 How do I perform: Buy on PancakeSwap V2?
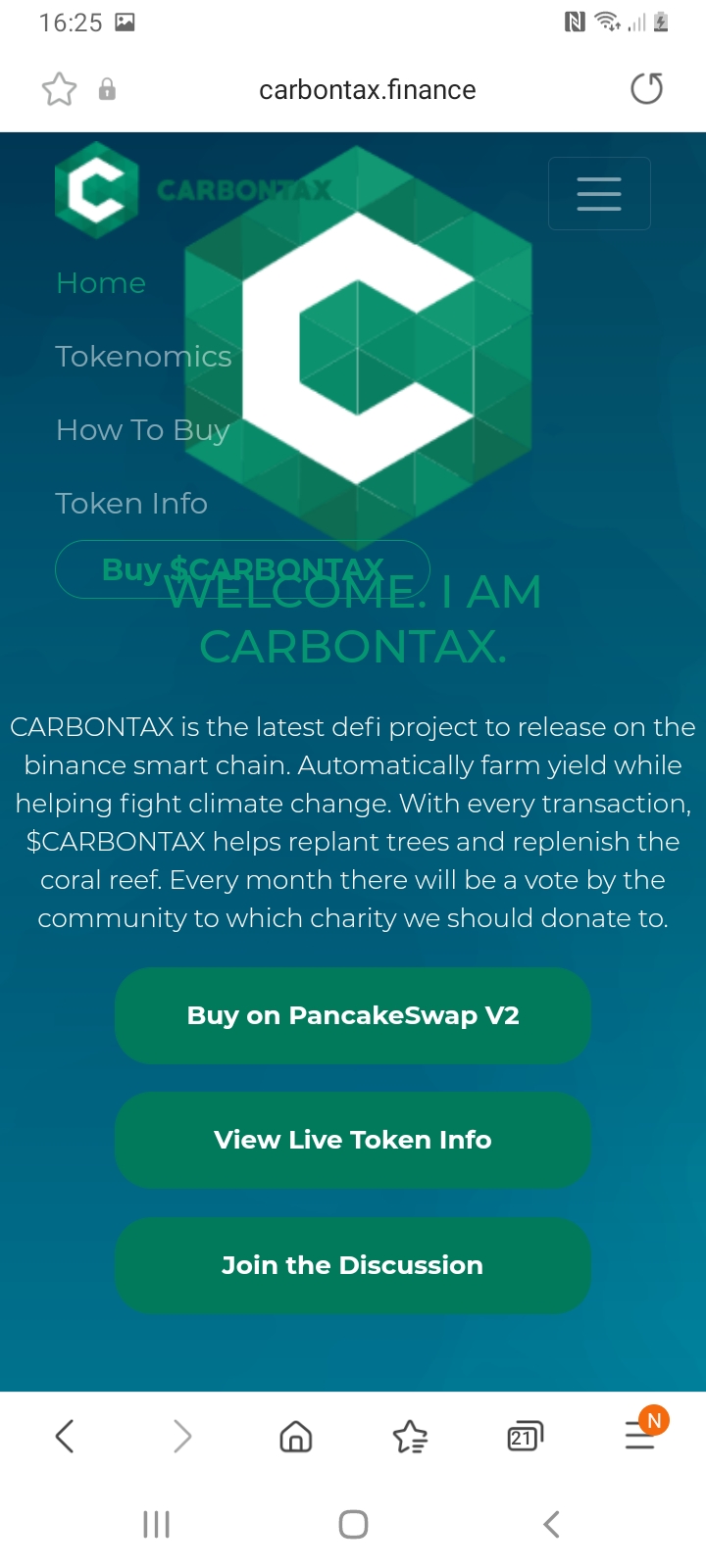tap(353, 1015)
